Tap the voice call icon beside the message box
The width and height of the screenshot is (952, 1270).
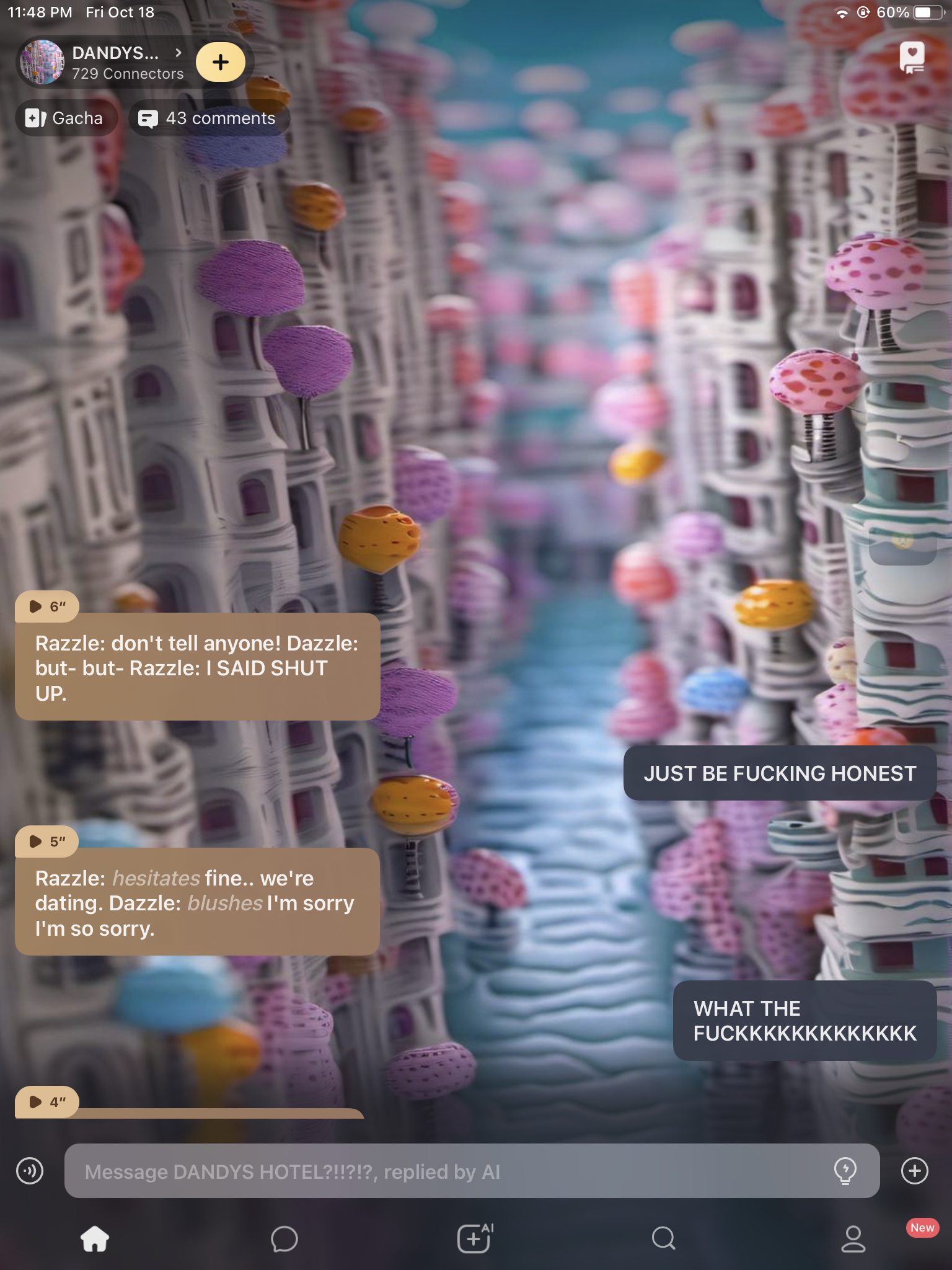point(30,1171)
